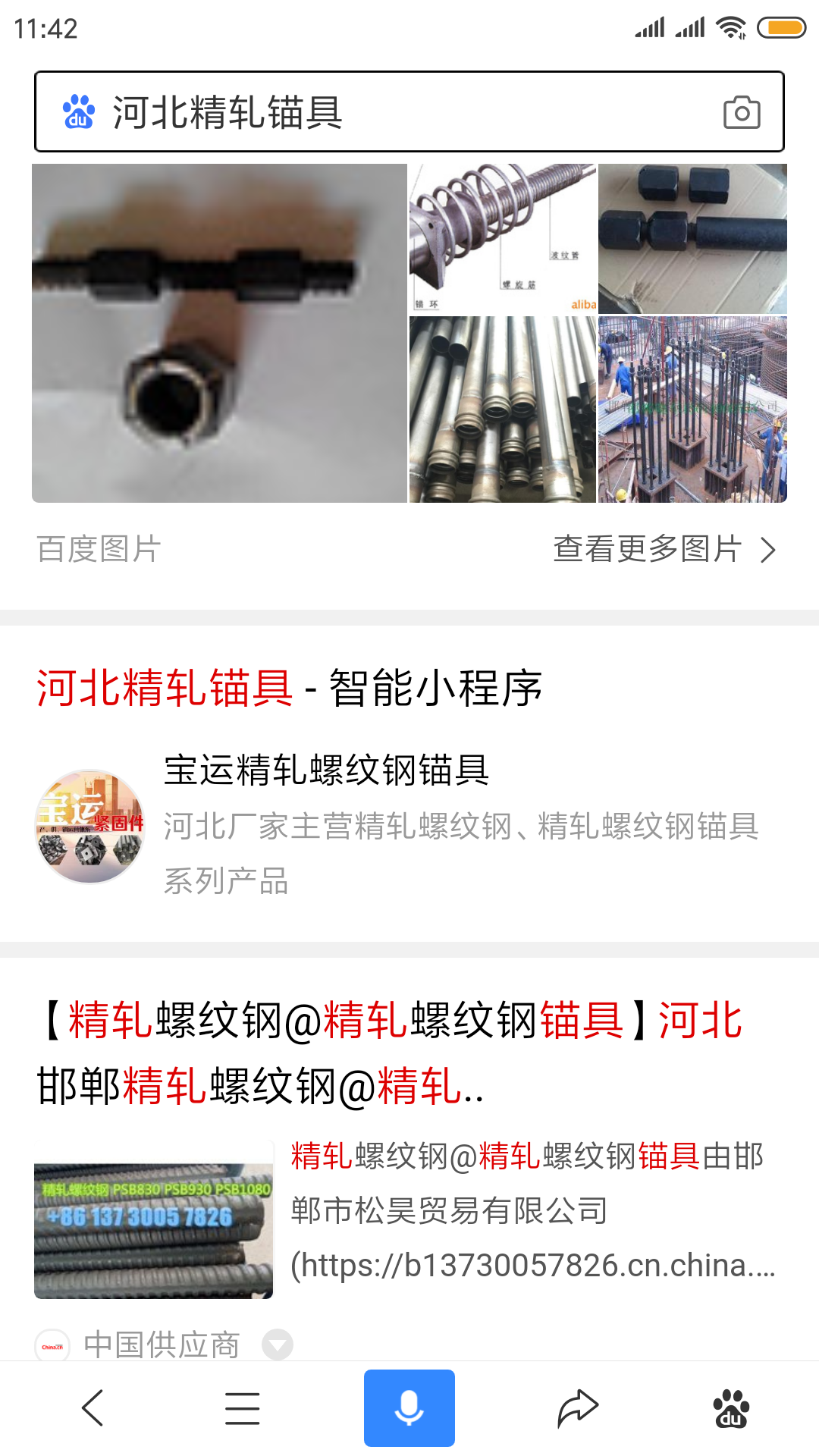Open the large coupler image thumbnail
This screenshot has height=1456, width=819.
tap(219, 333)
